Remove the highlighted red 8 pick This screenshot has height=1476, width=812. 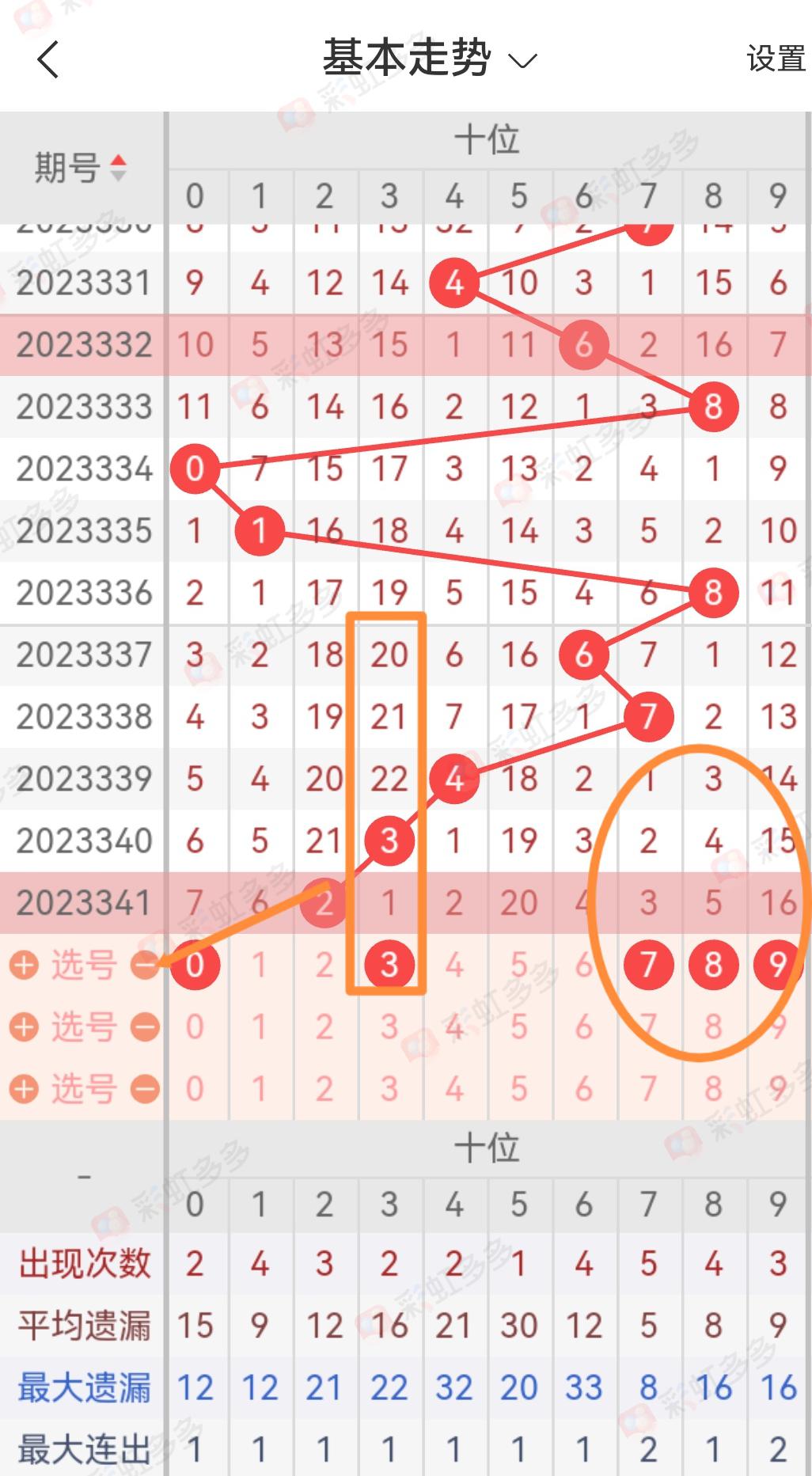coord(713,965)
